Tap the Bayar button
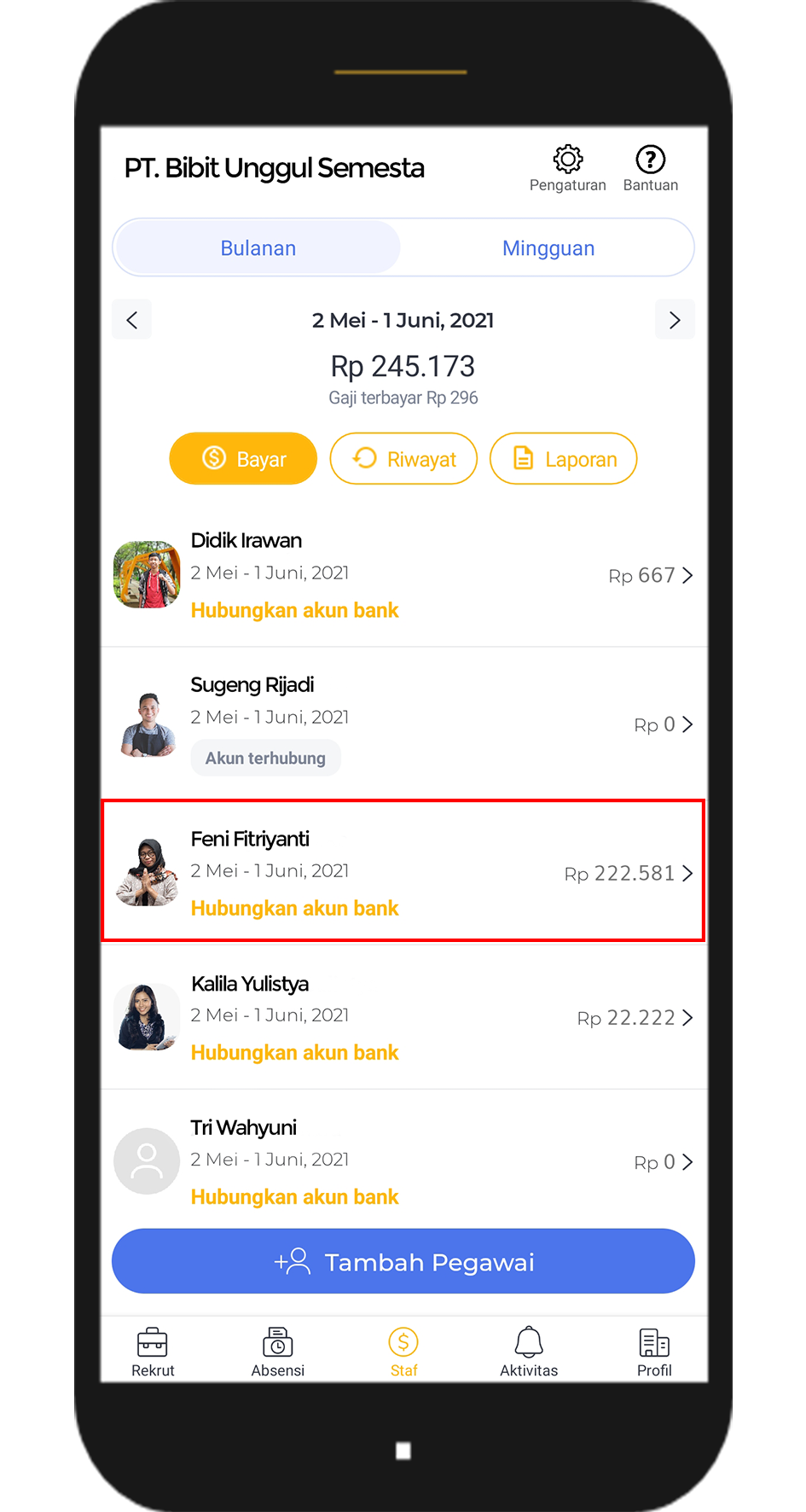 coord(243,459)
